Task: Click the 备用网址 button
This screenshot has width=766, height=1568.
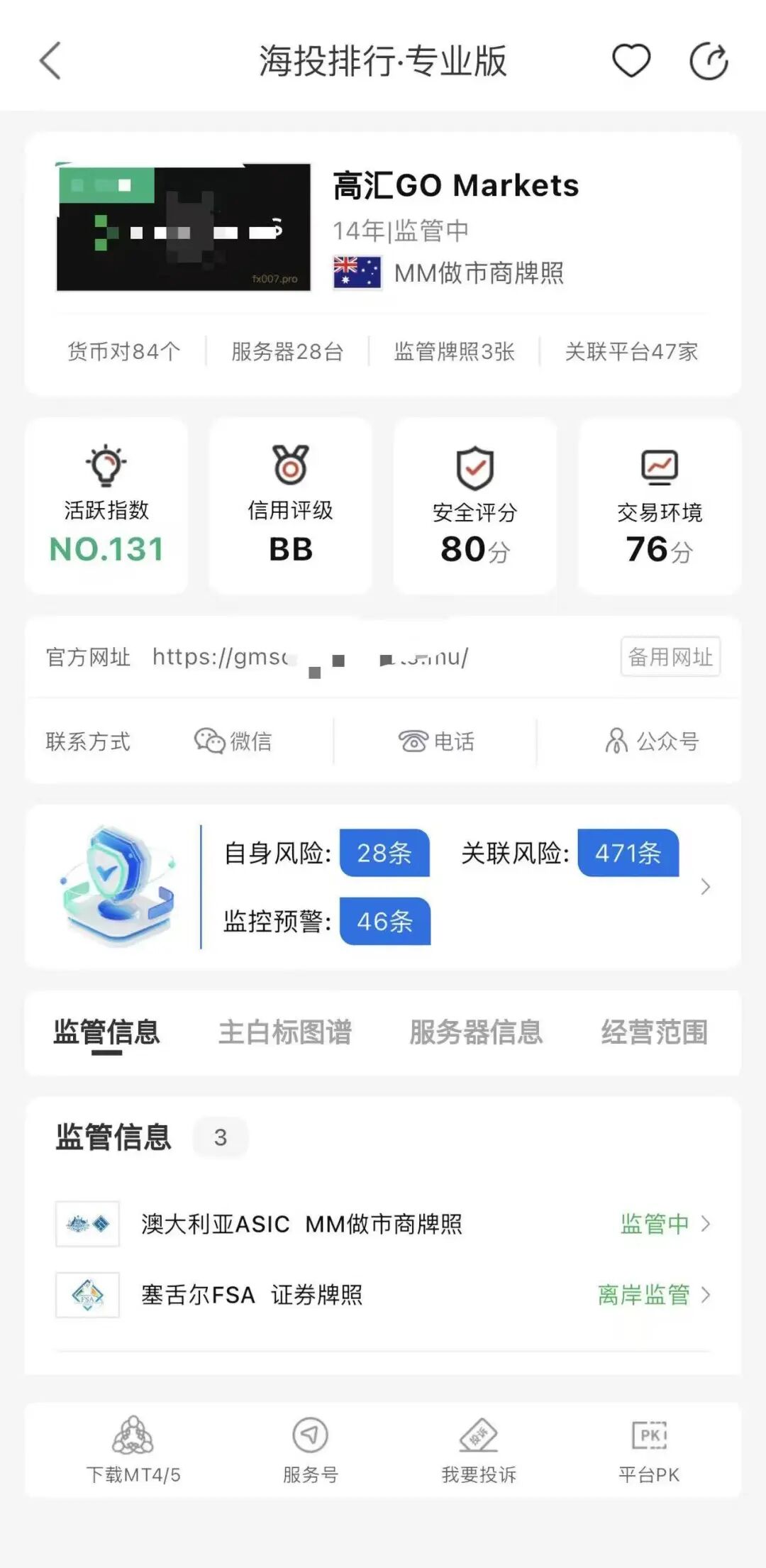Action: tap(670, 657)
